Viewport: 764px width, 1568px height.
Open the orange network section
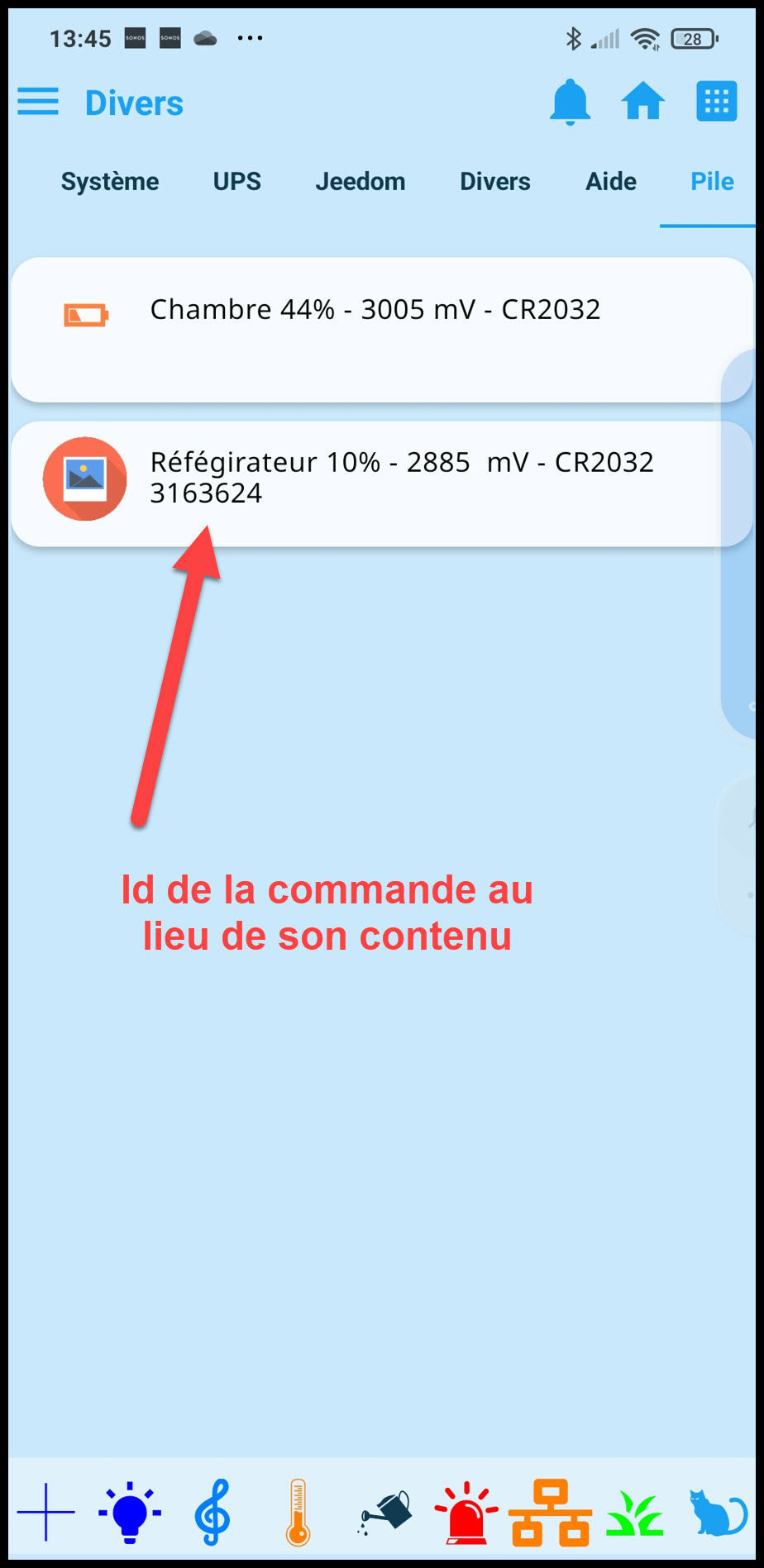click(x=550, y=1512)
